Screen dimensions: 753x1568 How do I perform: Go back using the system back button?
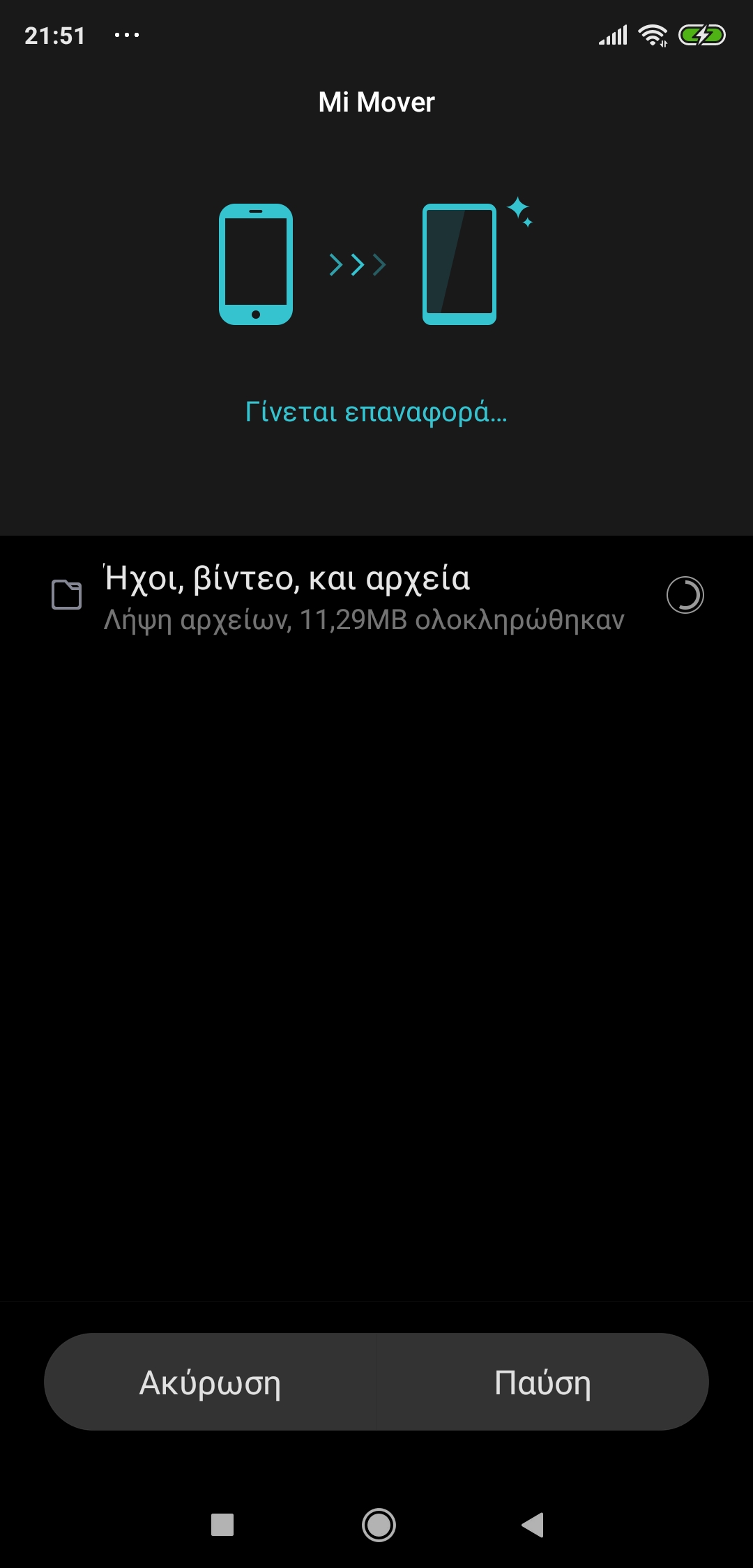pos(533,1525)
